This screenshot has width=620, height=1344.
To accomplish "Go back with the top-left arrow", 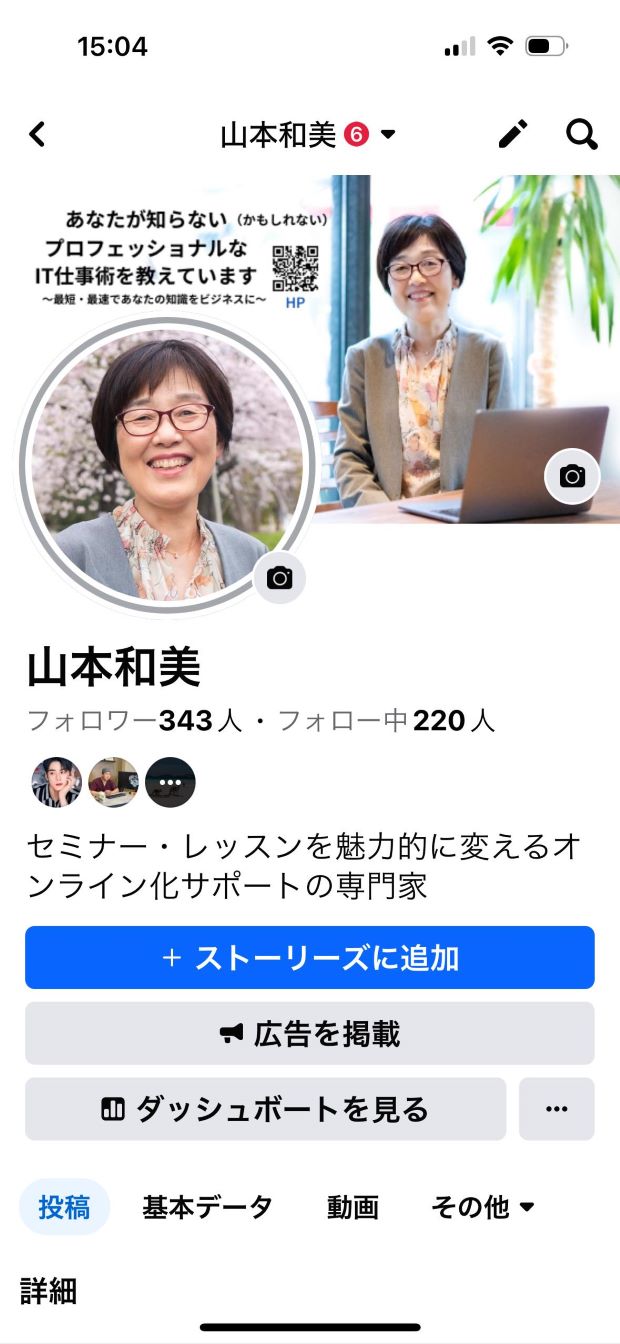I will (x=38, y=134).
